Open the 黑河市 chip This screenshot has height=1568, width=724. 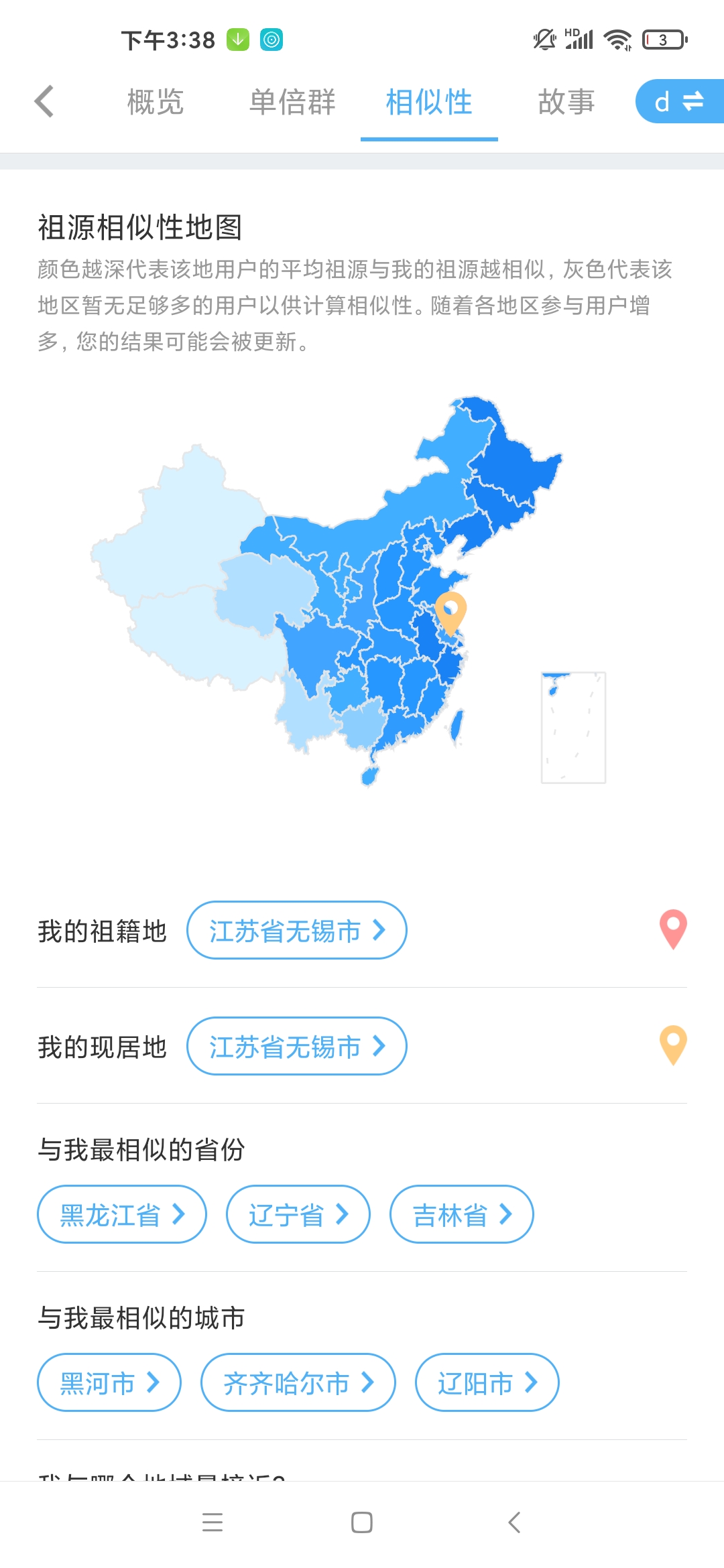point(109,1382)
